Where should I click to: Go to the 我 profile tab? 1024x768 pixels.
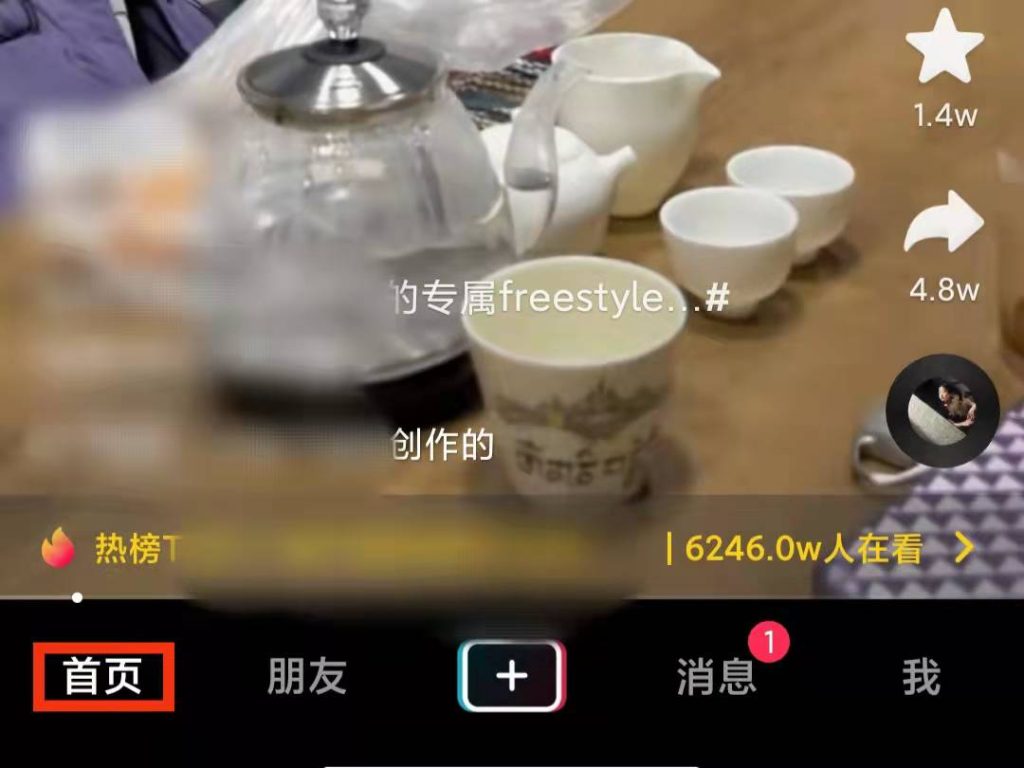coord(921,678)
